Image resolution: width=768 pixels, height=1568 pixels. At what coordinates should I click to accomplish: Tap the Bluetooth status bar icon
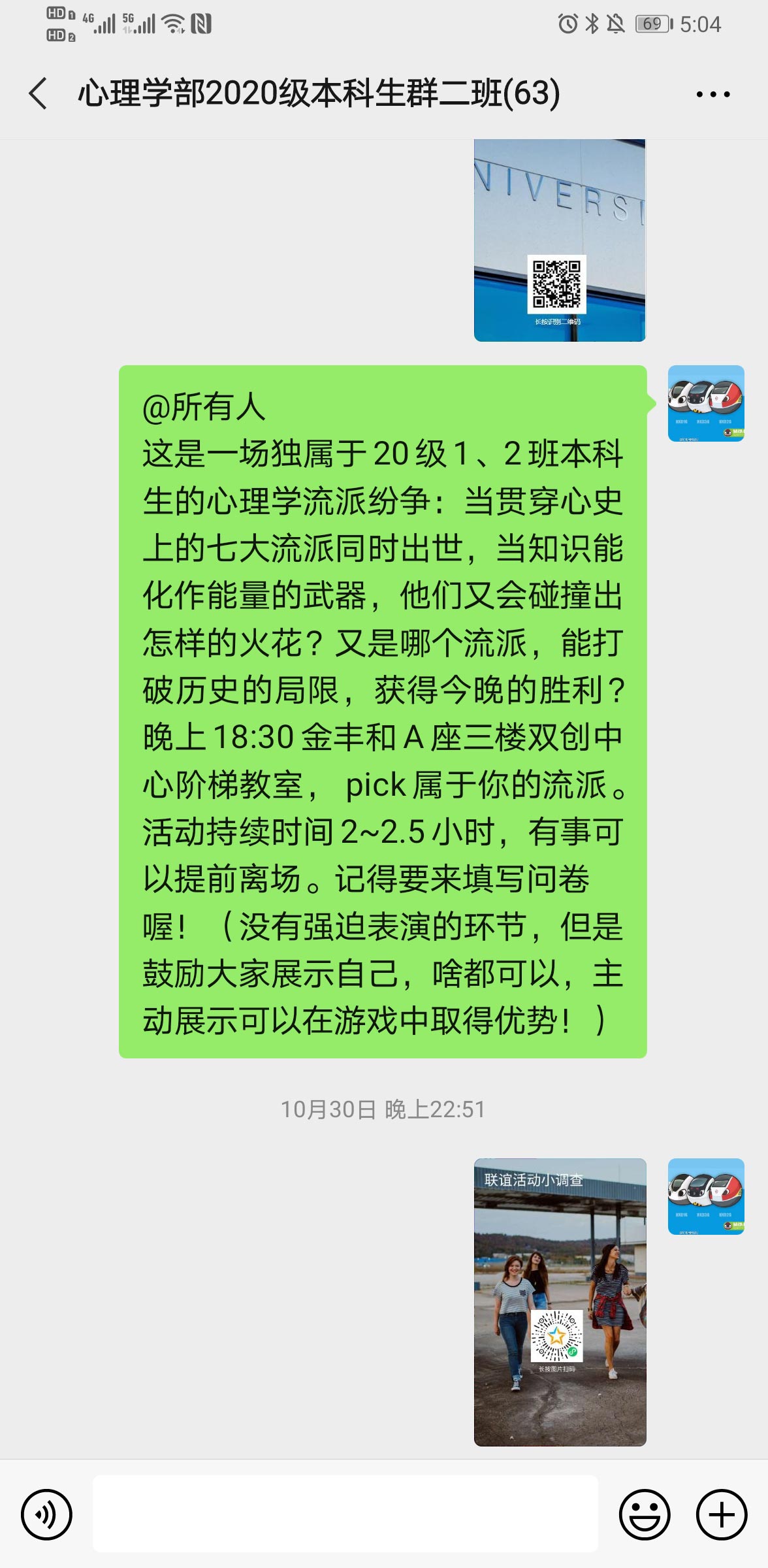(592, 24)
